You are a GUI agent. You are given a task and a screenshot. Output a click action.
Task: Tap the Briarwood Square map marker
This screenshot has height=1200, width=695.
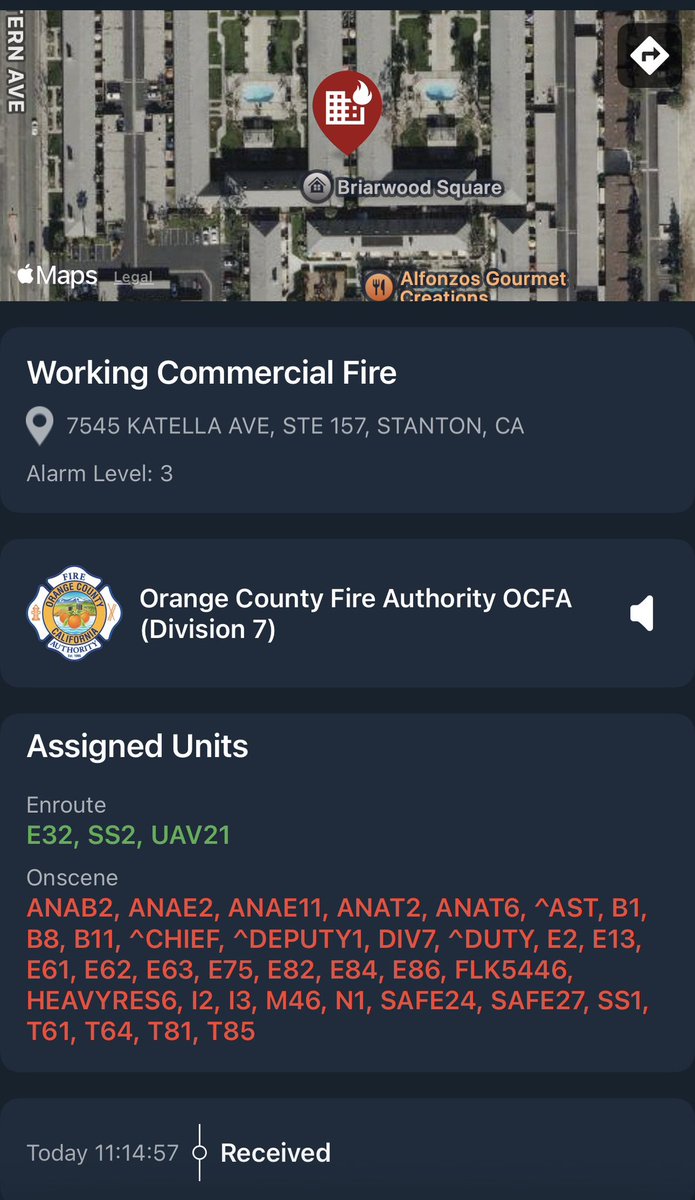pos(318,186)
